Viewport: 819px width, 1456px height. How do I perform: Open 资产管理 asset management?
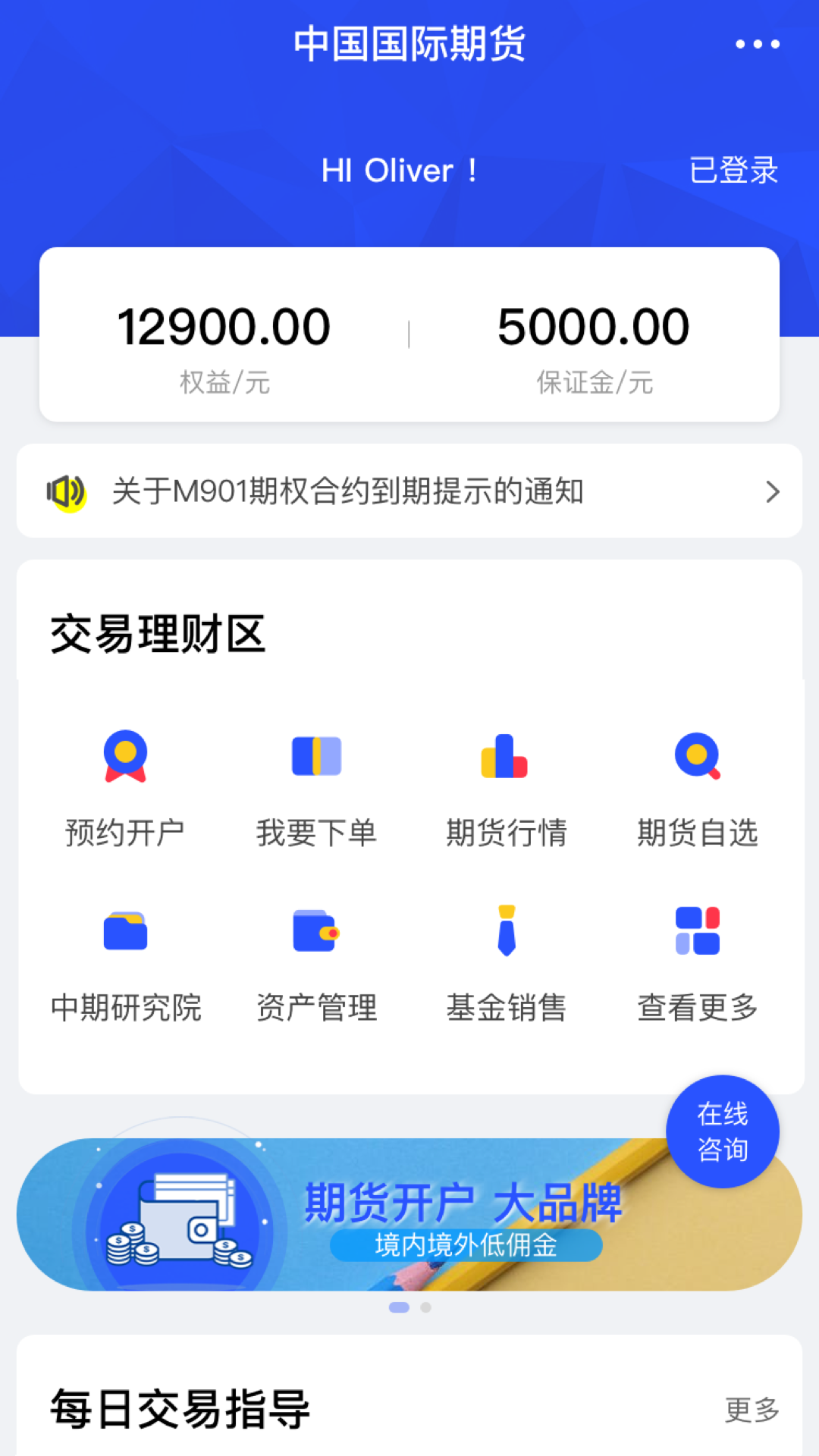click(x=316, y=965)
